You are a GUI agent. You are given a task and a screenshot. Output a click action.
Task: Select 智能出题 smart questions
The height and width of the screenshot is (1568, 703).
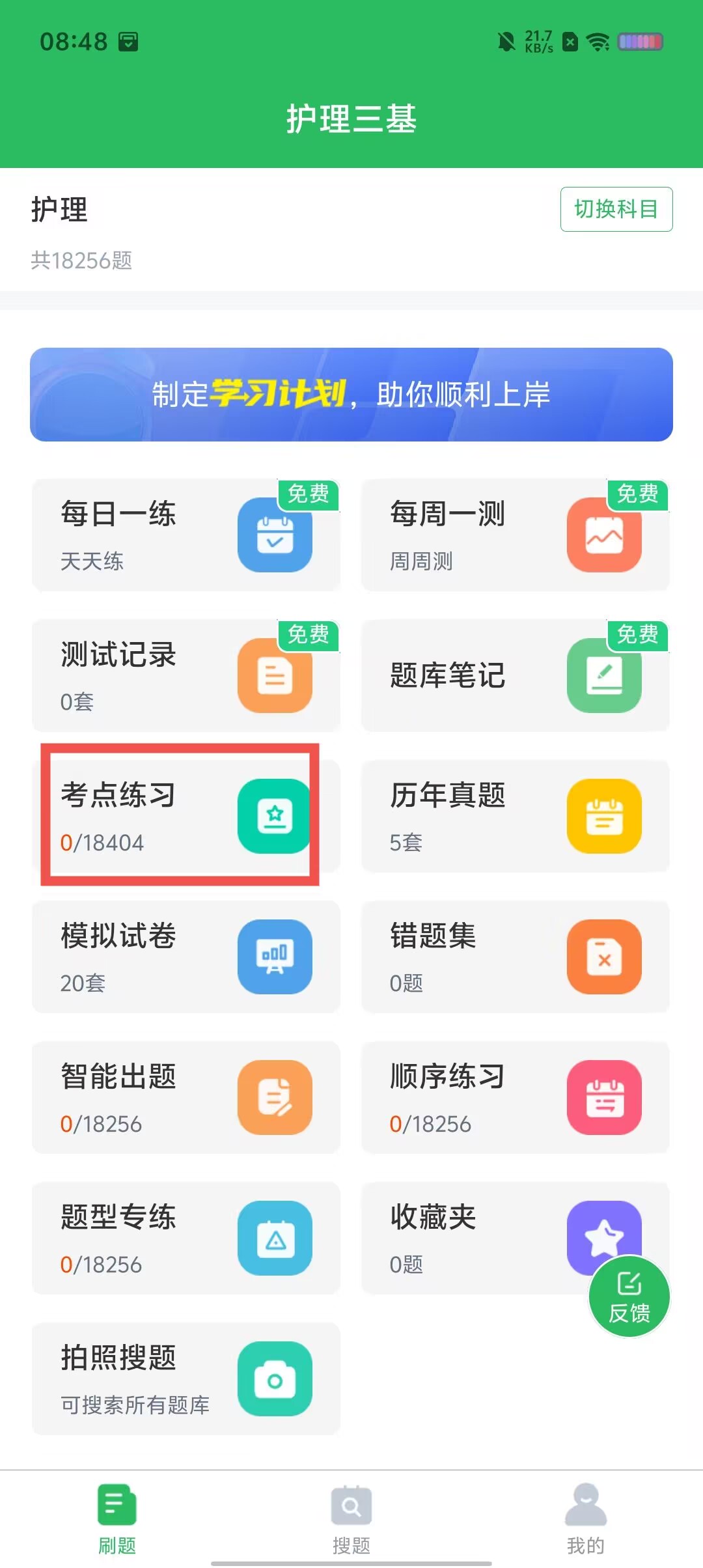tap(186, 1098)
